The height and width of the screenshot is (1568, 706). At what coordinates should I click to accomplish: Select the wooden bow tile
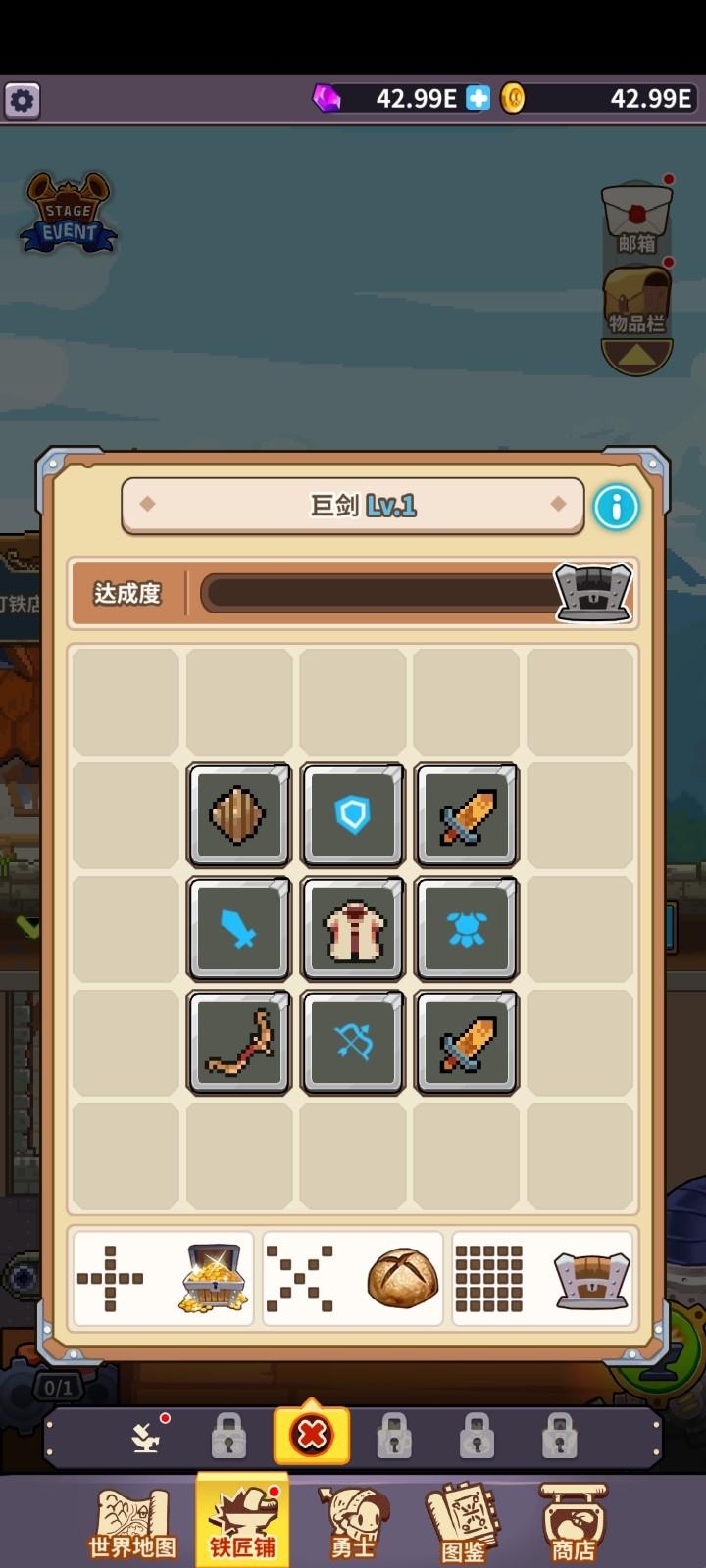click(x=239, y=1043)
